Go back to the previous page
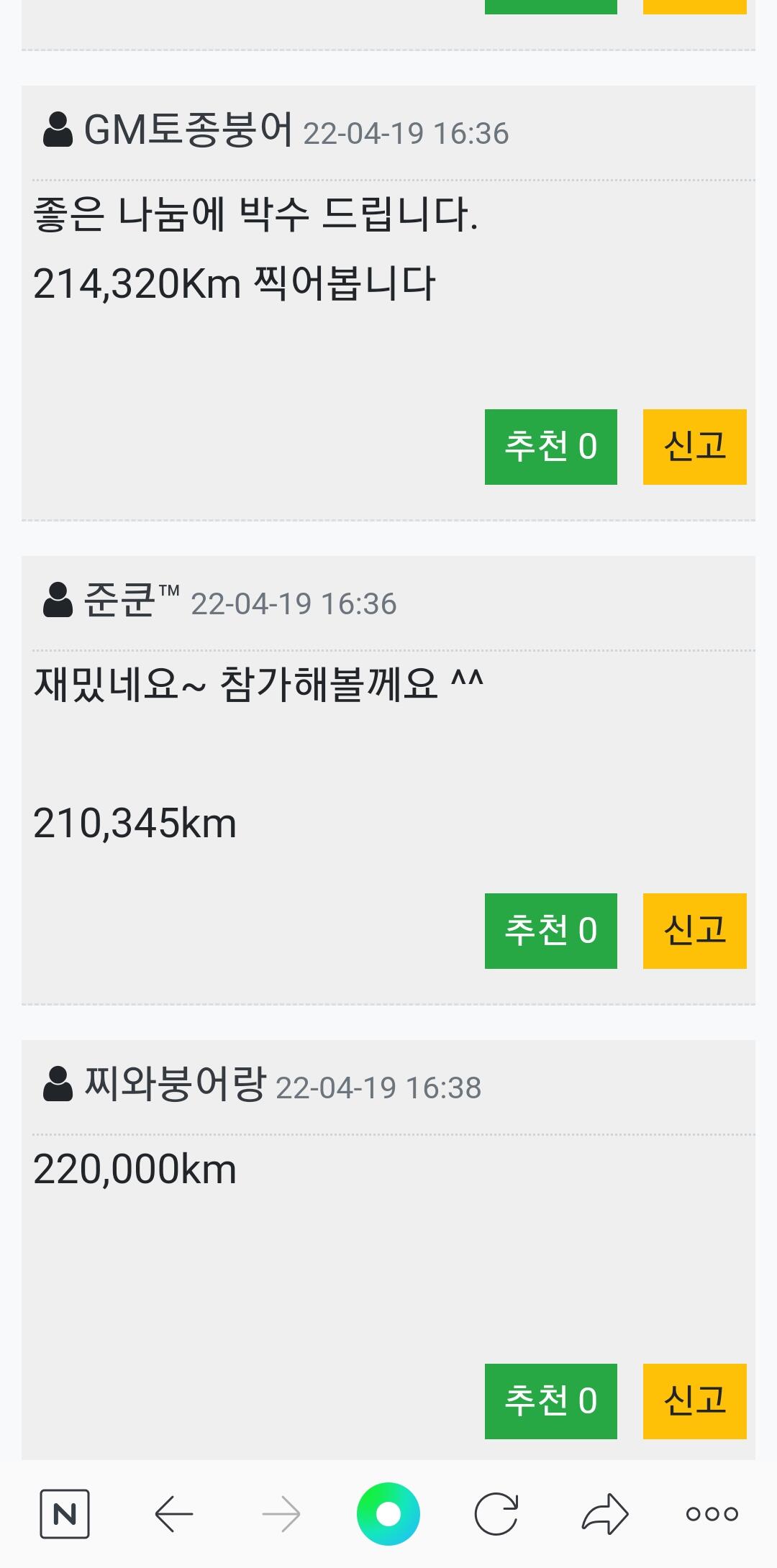This screenshot has height=1568, width=777. [173, 1514]
